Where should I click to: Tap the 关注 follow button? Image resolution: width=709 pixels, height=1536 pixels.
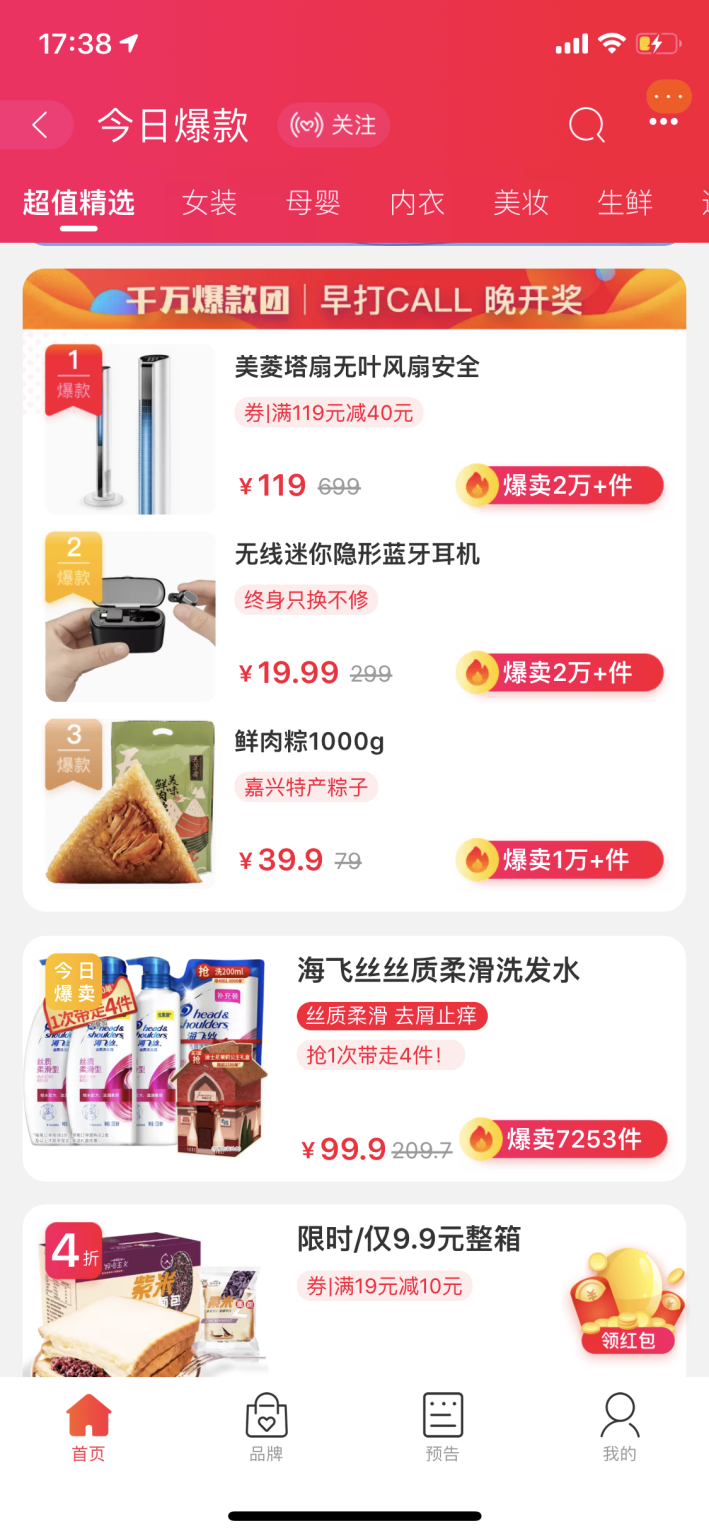click(333, 125)
